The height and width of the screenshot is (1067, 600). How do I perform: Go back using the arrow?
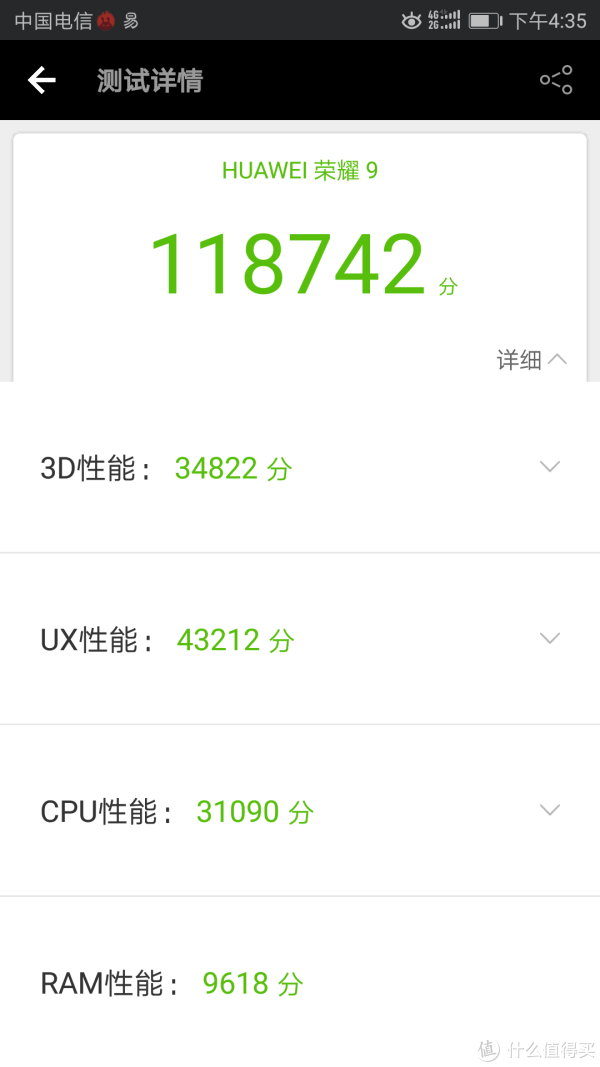coord(41,80)
